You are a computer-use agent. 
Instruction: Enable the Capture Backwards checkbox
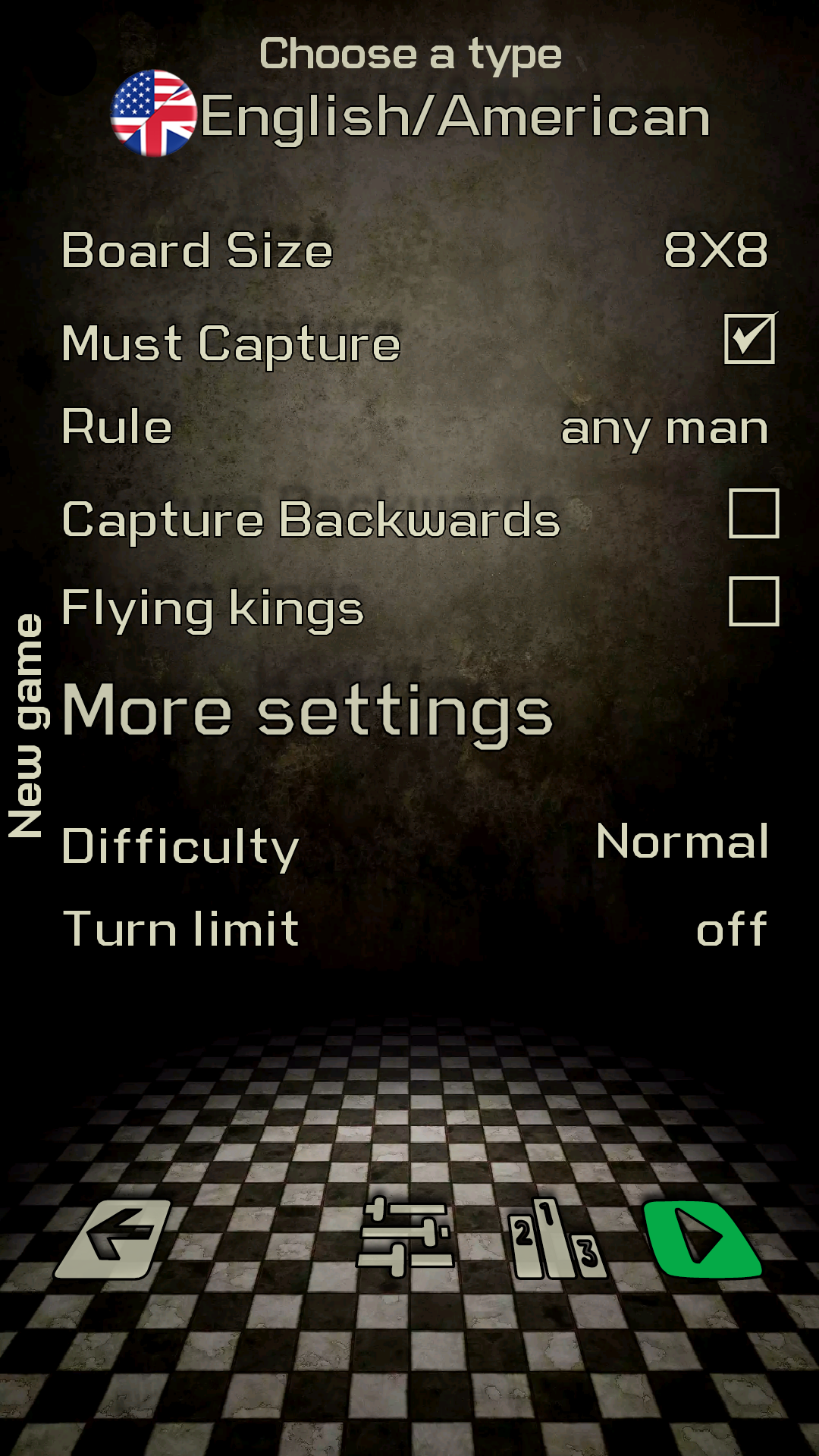(x=753, y=514)
